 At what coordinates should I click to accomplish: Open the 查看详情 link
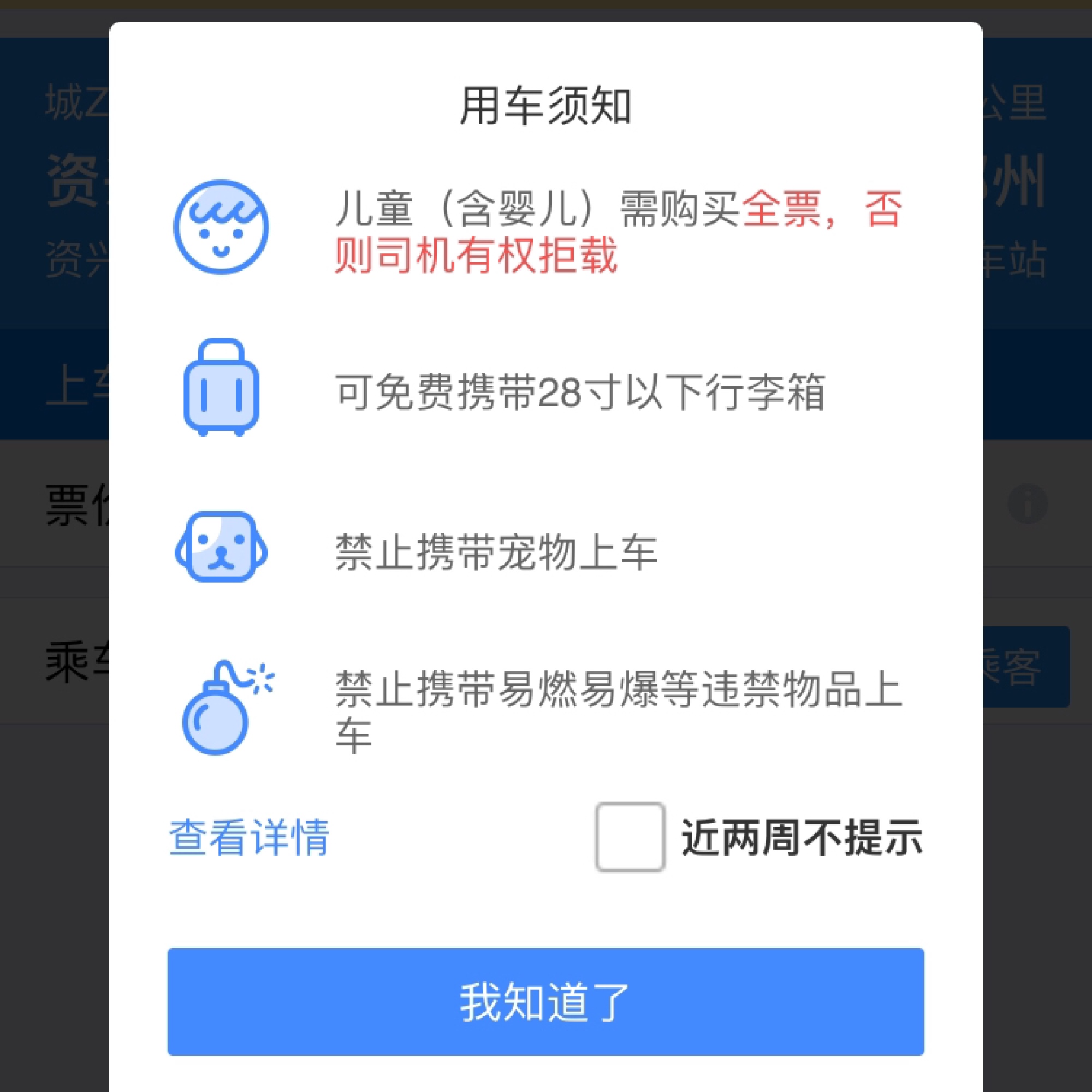tap(248, 837)
